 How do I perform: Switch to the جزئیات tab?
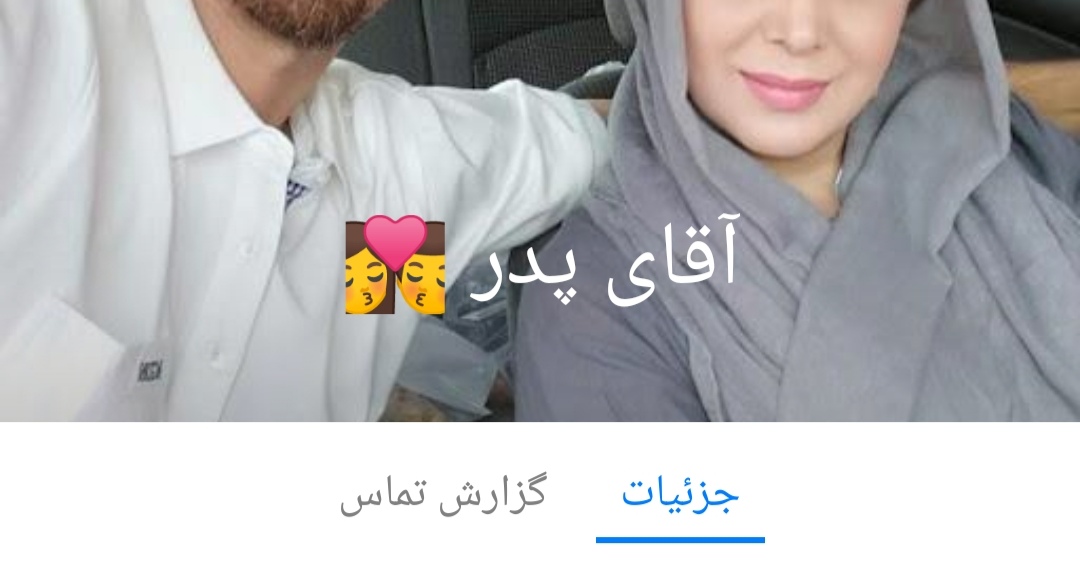pyautogui.click(x=680, y=494)
